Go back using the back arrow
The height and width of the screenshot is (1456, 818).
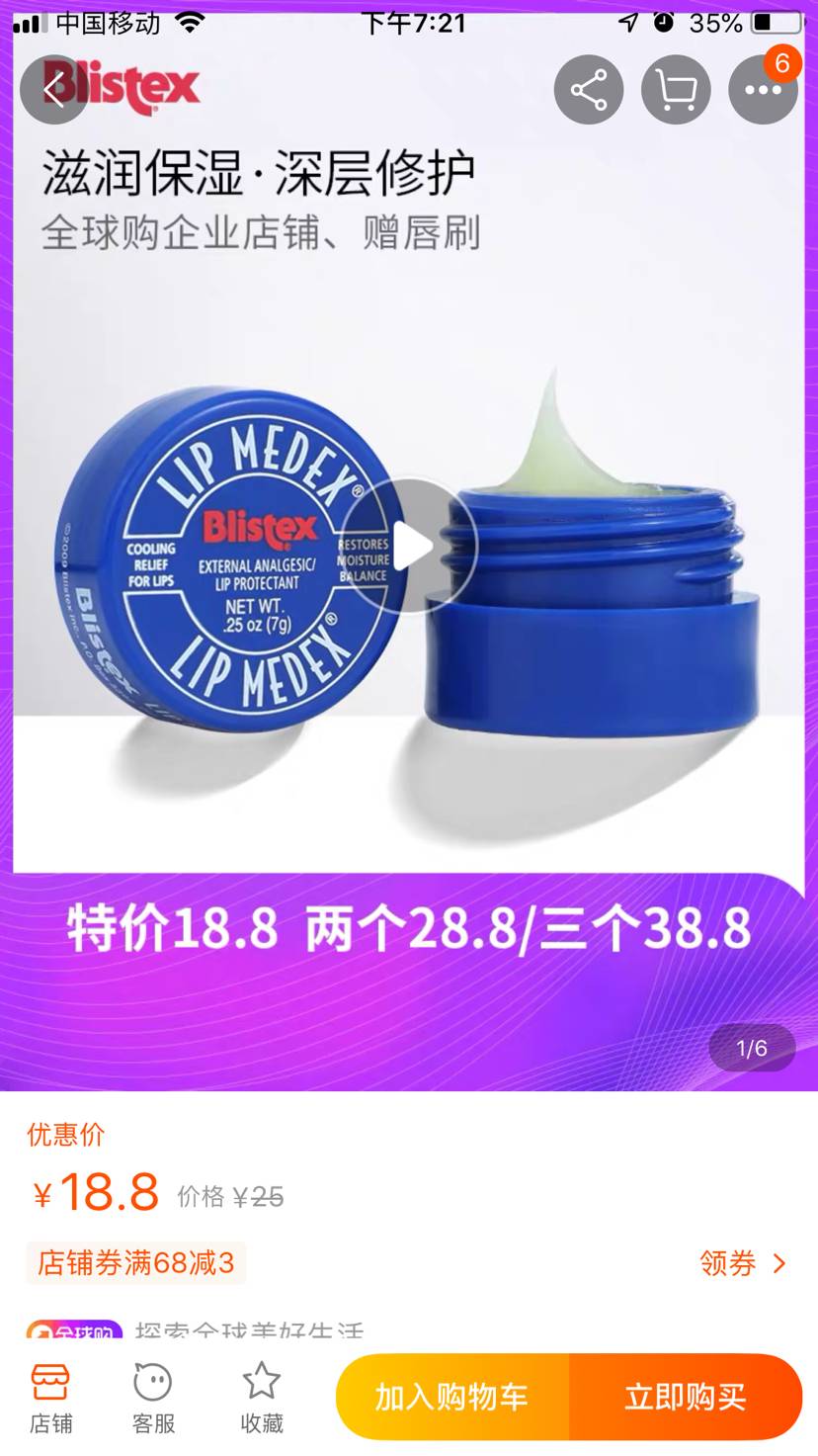(x=54, y=90)
